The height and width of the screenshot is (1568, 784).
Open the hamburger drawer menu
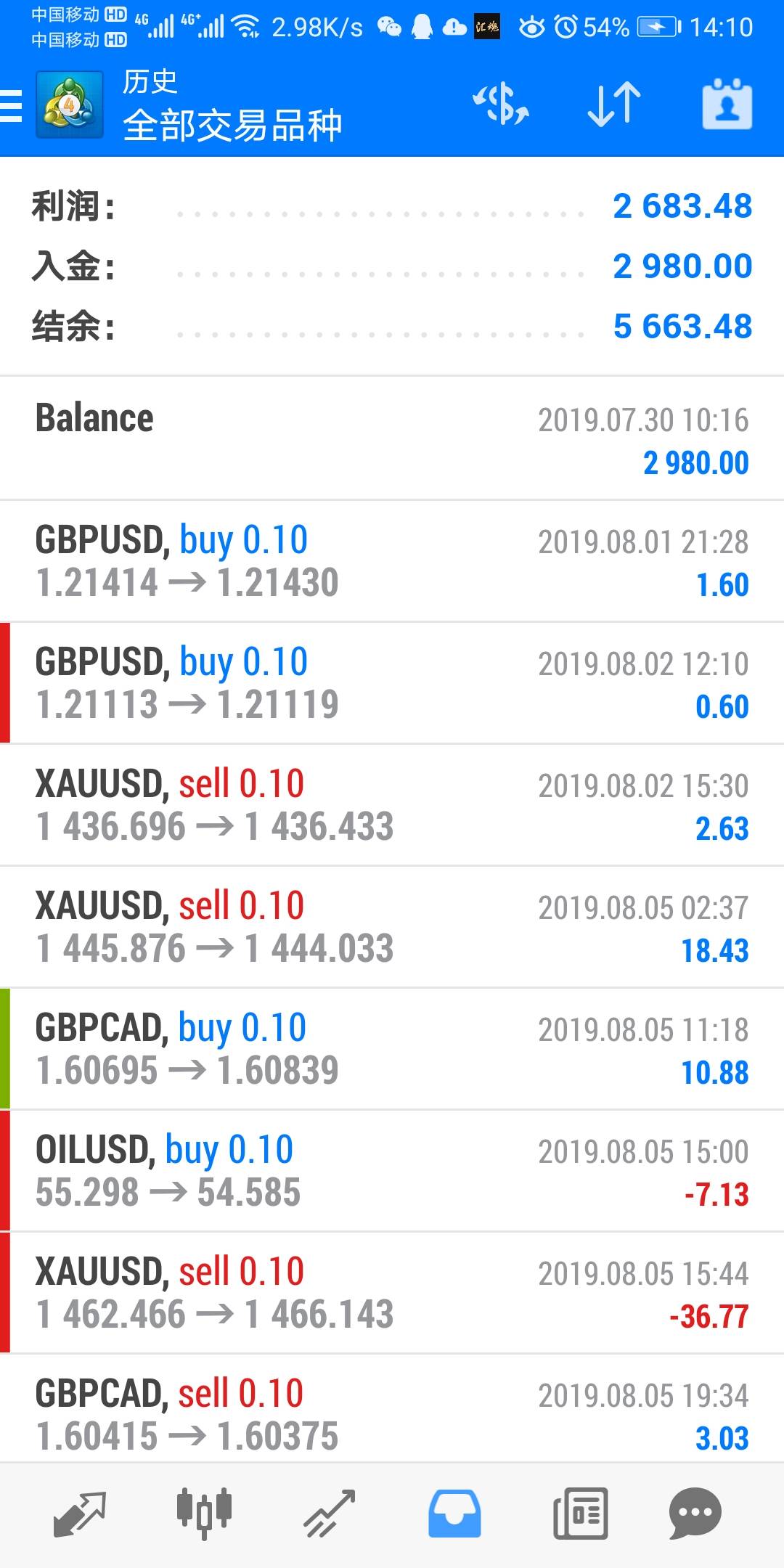tap(12, 106)
